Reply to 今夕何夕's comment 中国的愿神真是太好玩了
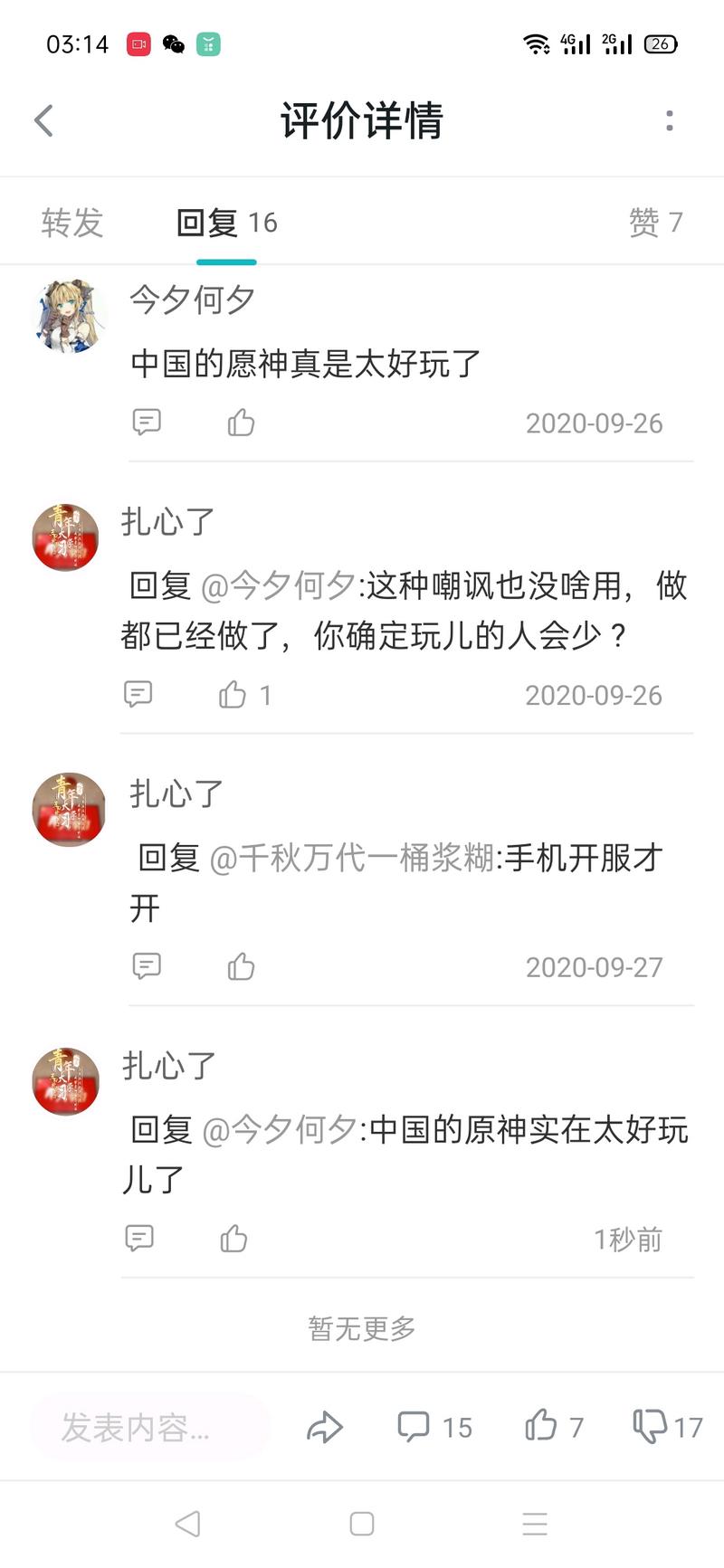Image resolution: width=724 pixels, height=1568 pixels. pyautogui.click(x=147, y=423)
